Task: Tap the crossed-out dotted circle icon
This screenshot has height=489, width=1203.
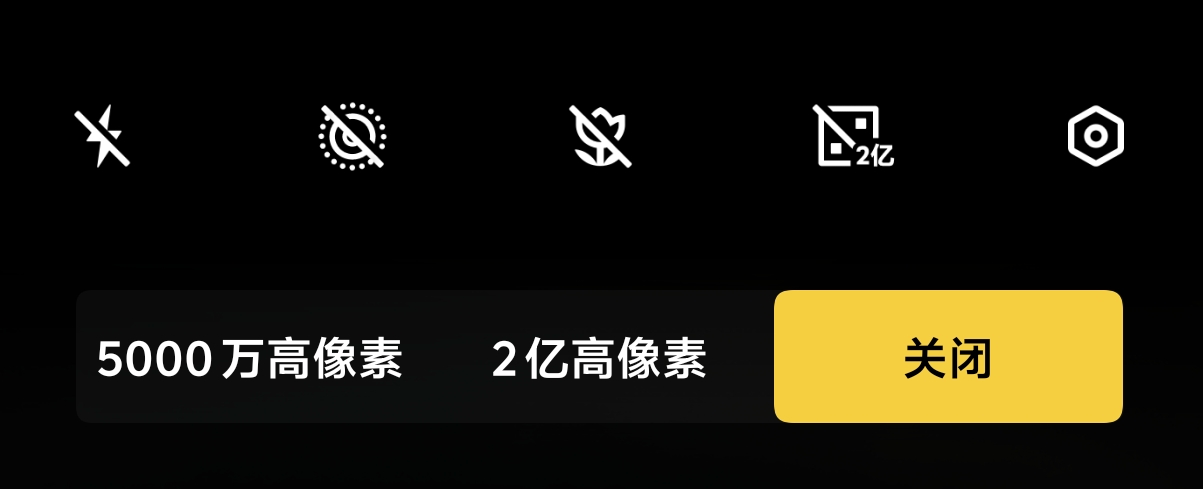Action: click(x=352, y=137)
